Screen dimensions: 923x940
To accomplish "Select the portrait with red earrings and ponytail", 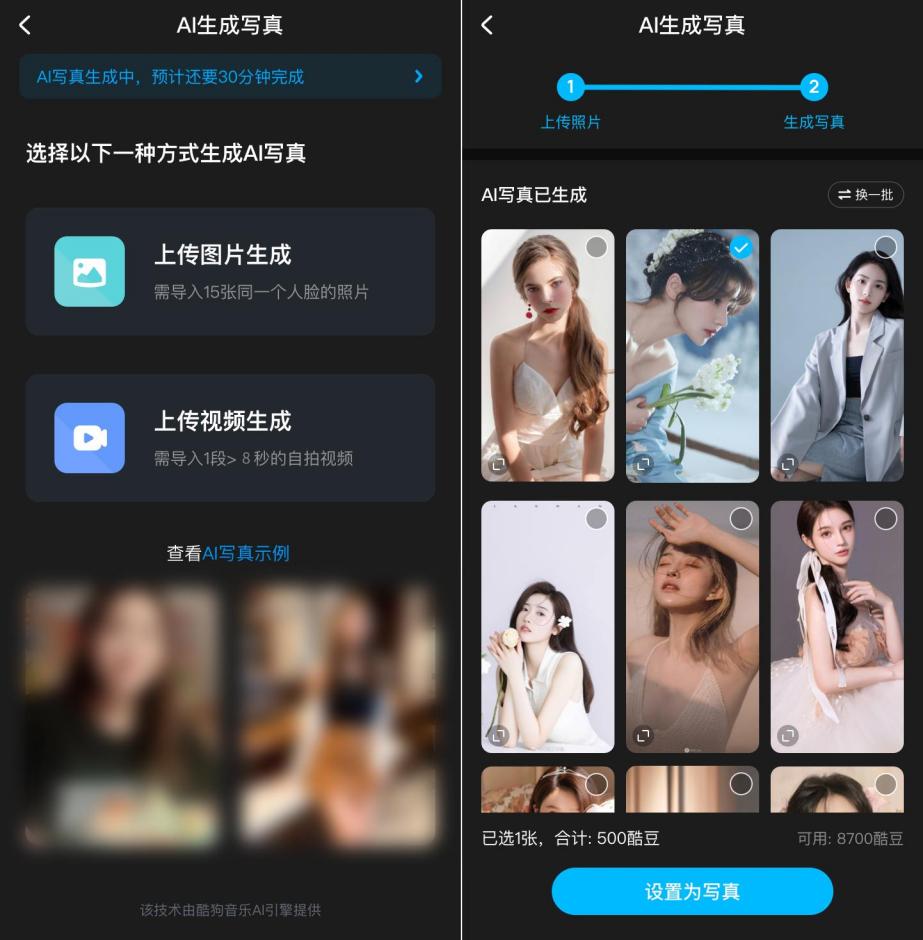I will 596,247.
